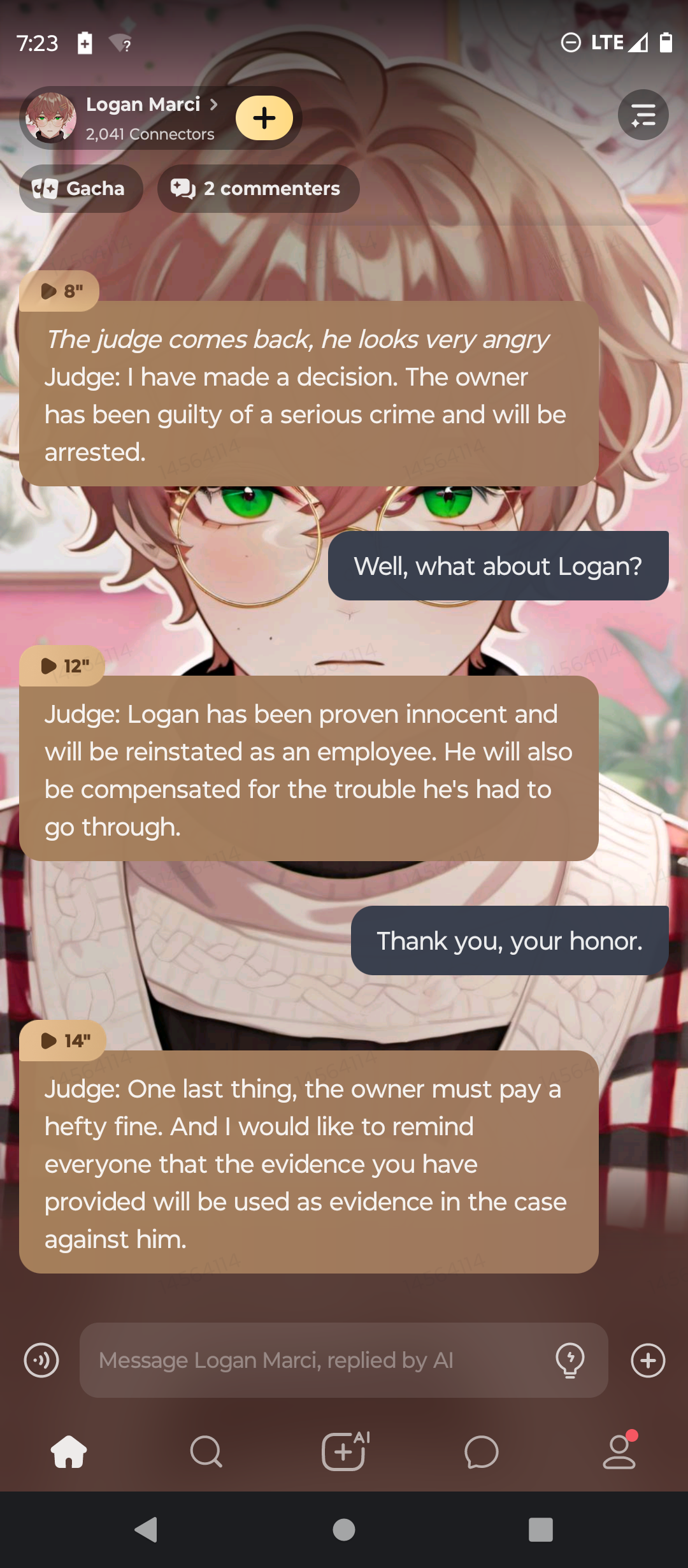The width and height of the screenshot is (688, 1568).
Task: Switch to the Chats tab
Action: pos(482,1452)
